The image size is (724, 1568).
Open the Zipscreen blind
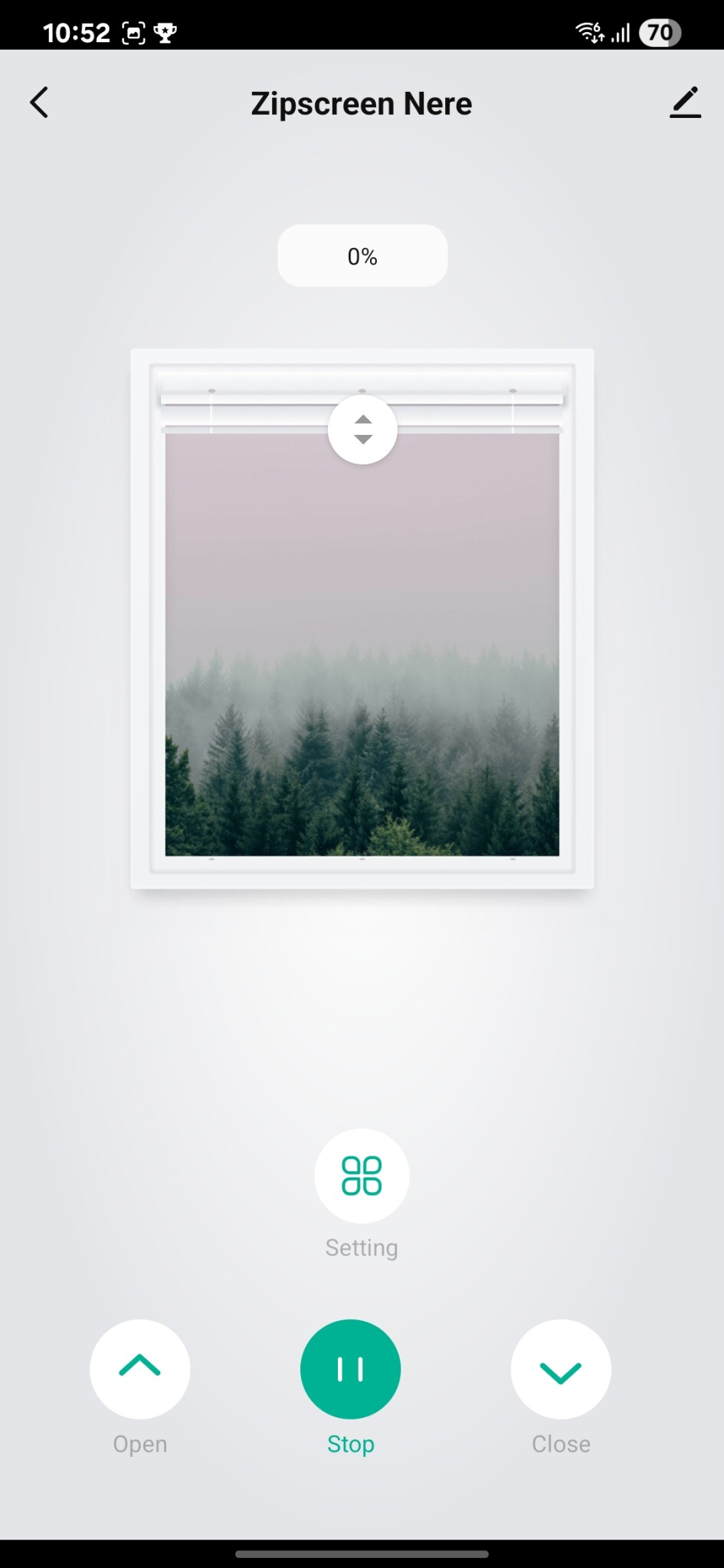tap(140, 1368)
